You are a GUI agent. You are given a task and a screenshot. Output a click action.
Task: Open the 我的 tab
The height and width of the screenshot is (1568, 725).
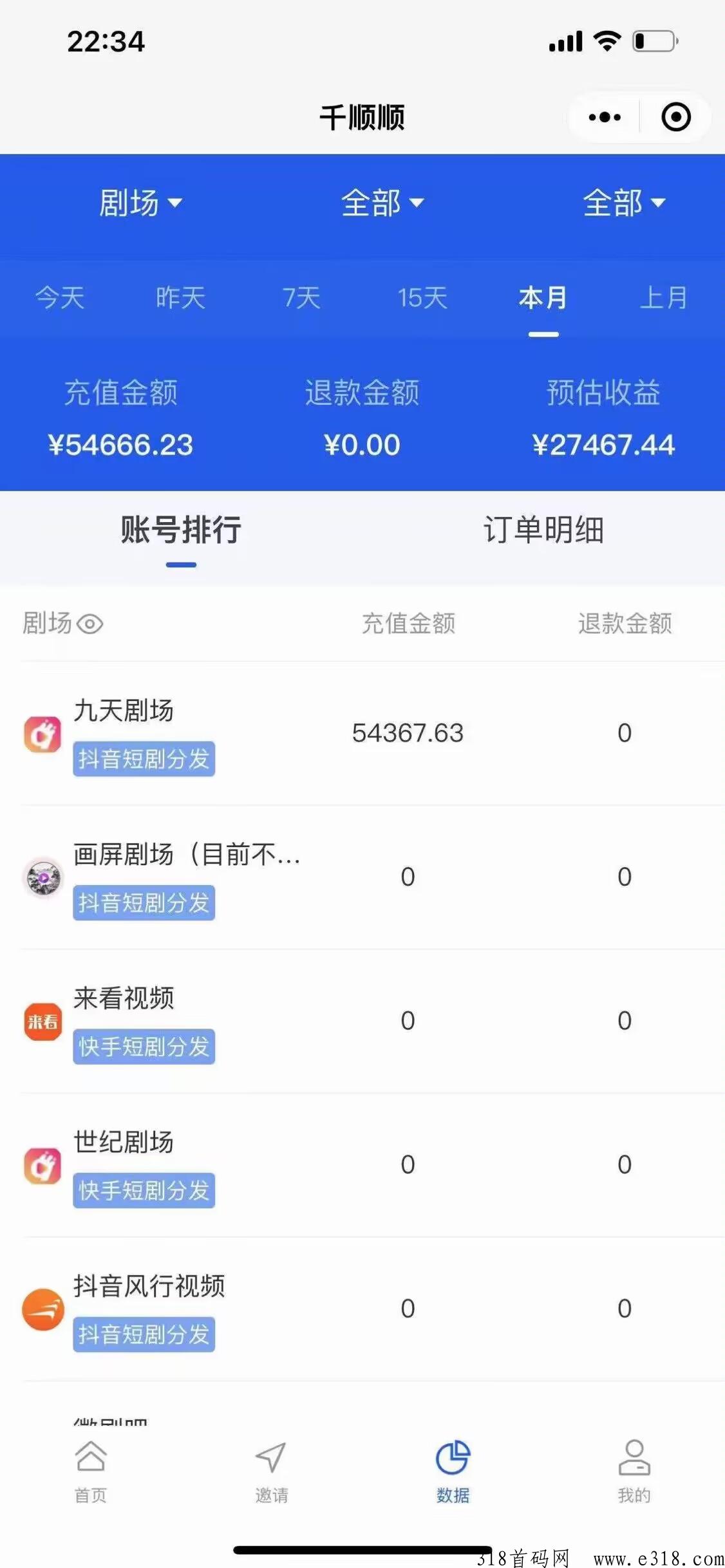click(x=634, y=1472)
